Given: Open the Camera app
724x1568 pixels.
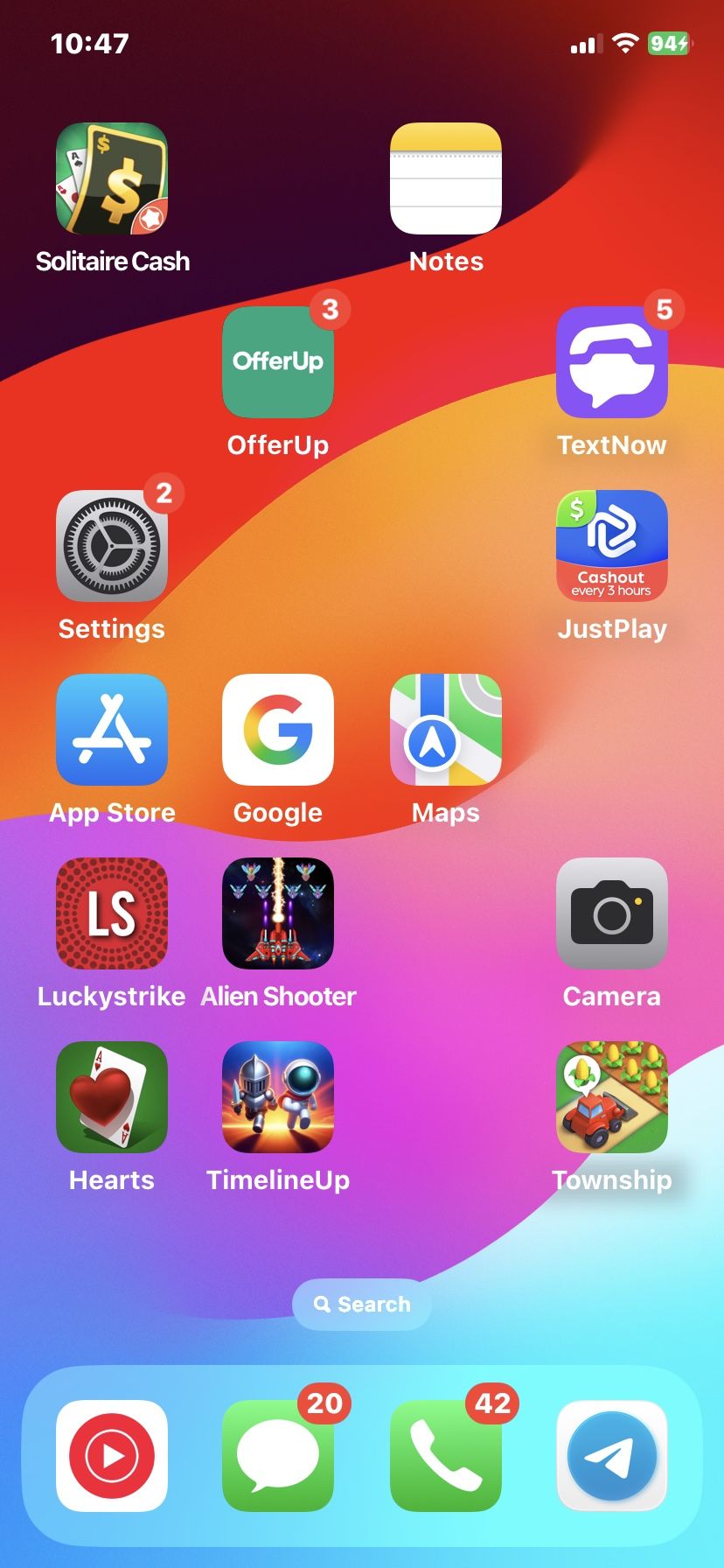Looking at the screenshot, I should 612,913.
